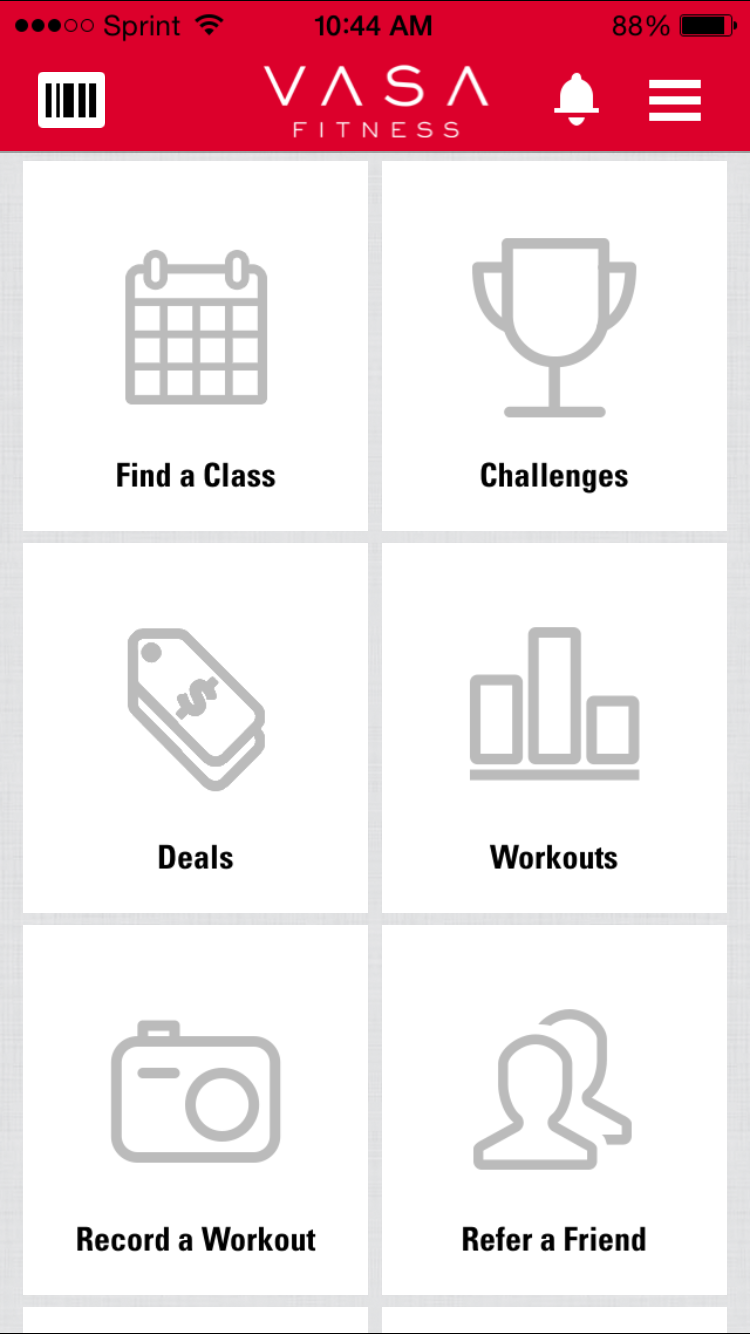750x1334 pixels.
Task: Select the people icon for Refer a Friend
Action: [550, 1090]
